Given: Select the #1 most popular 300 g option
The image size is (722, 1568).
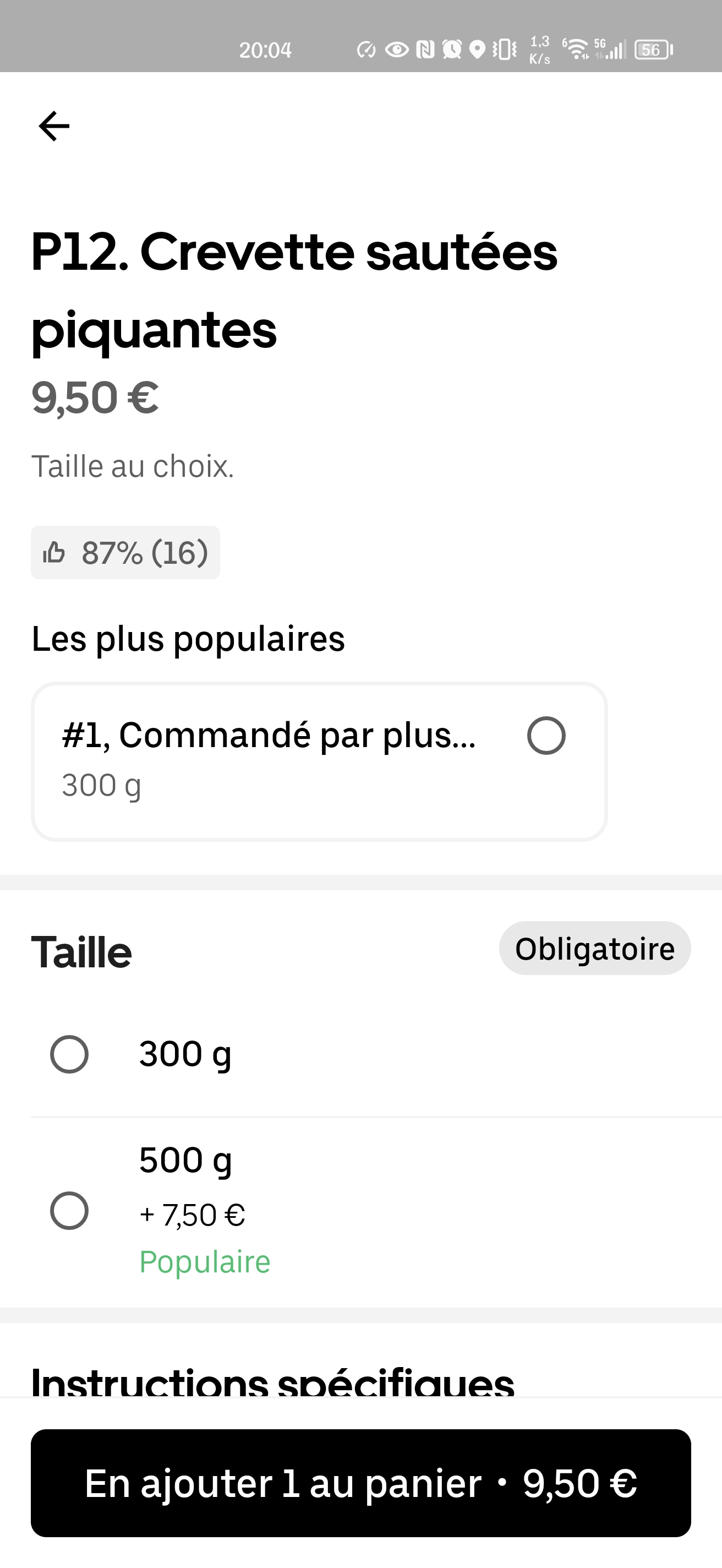Looking at the screenshot, I should [545, 736].
